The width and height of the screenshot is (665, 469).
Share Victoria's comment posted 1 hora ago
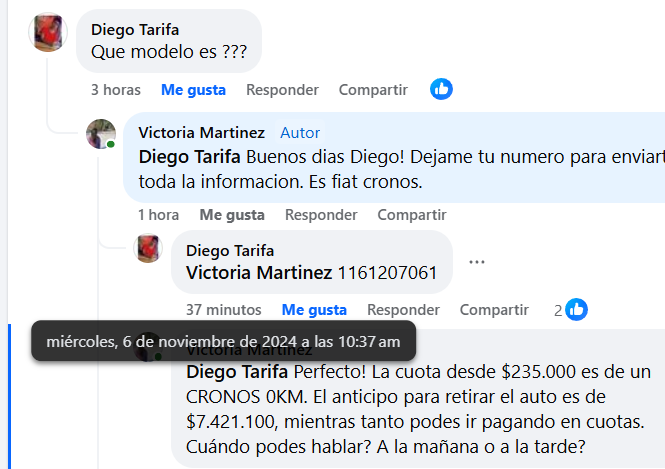[x=411, y=215]
